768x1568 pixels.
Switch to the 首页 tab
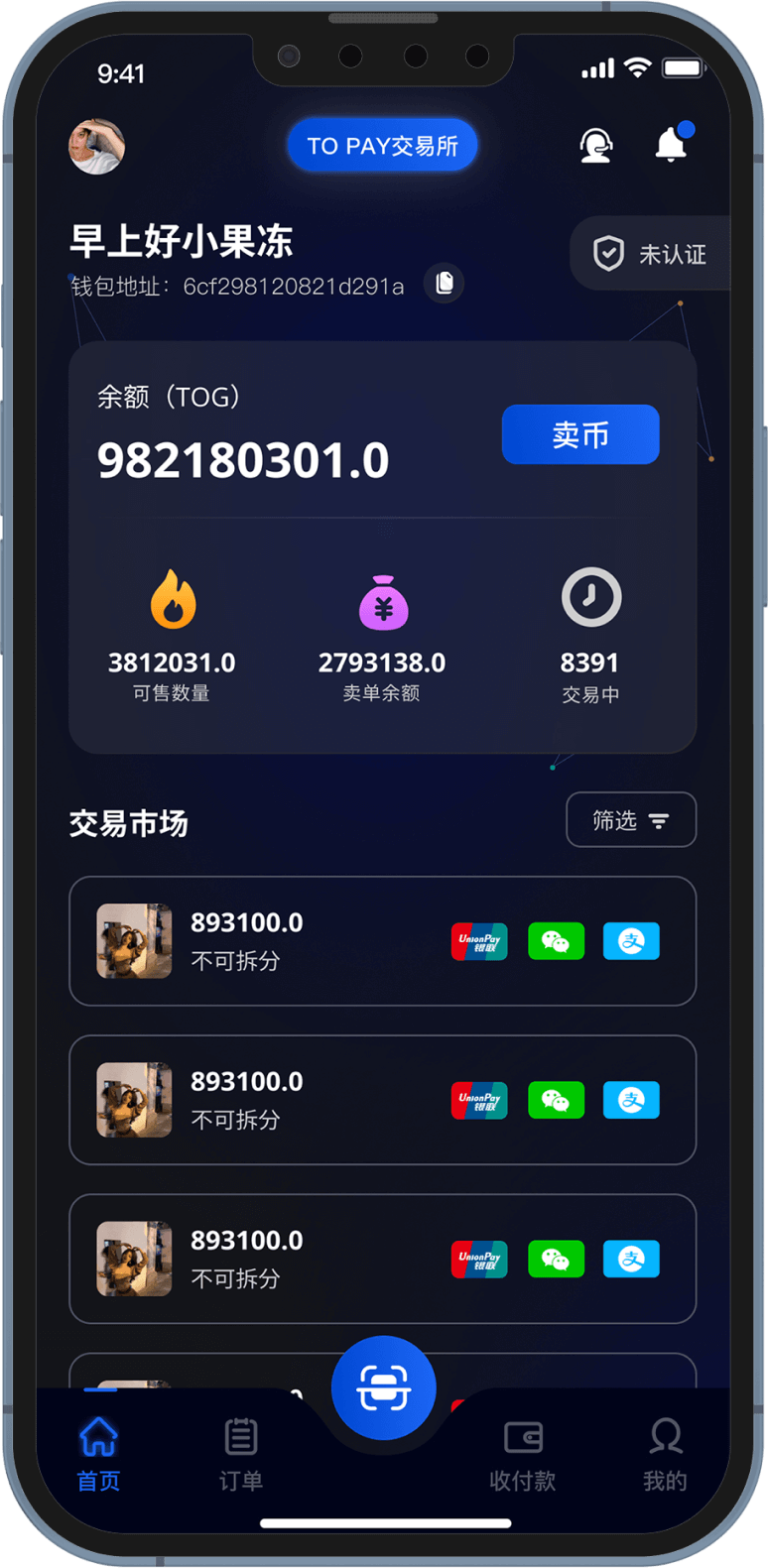pos(98,1454)
